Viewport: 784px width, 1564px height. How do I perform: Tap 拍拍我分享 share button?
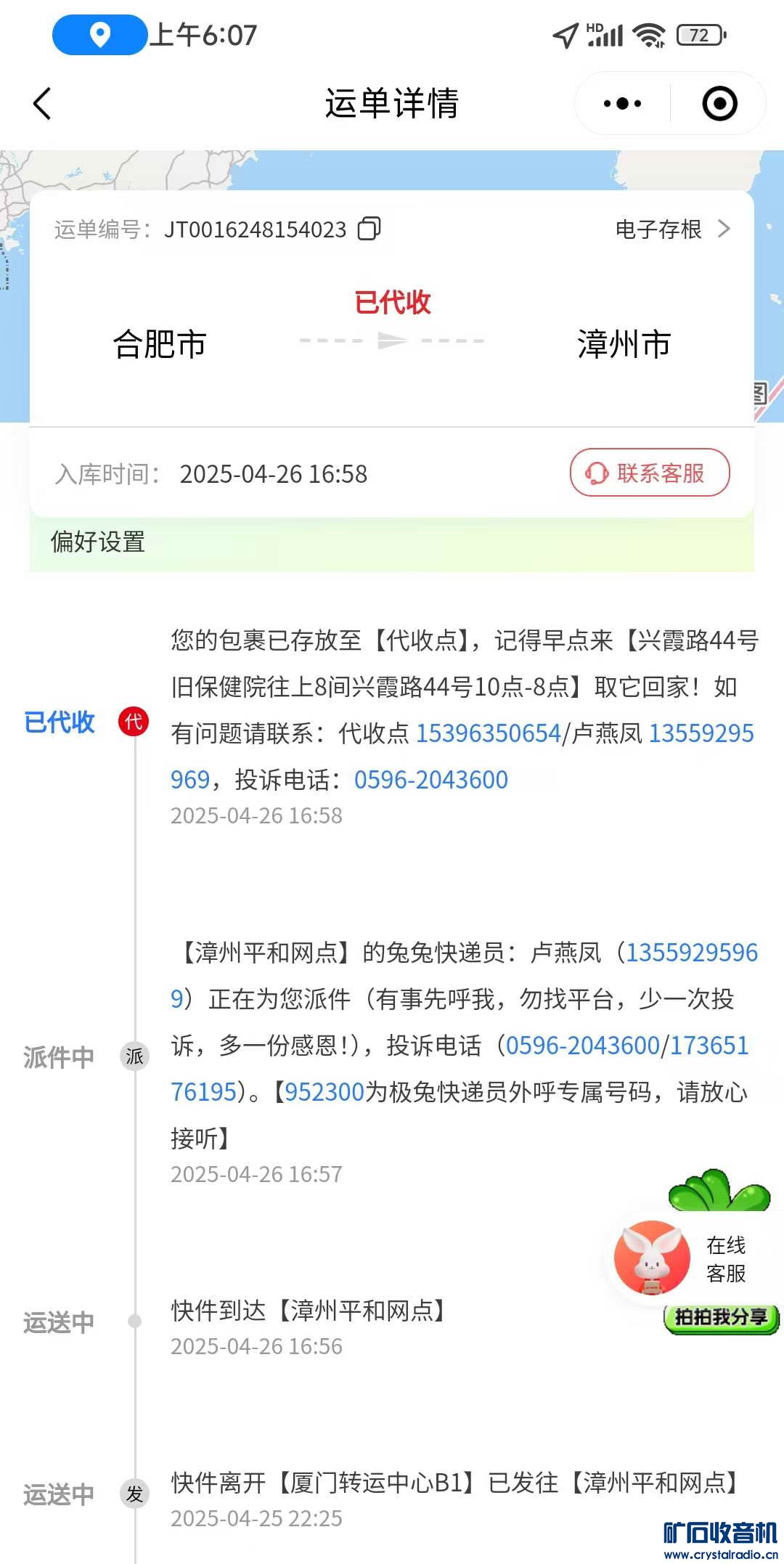click(x=720, y=1317)
